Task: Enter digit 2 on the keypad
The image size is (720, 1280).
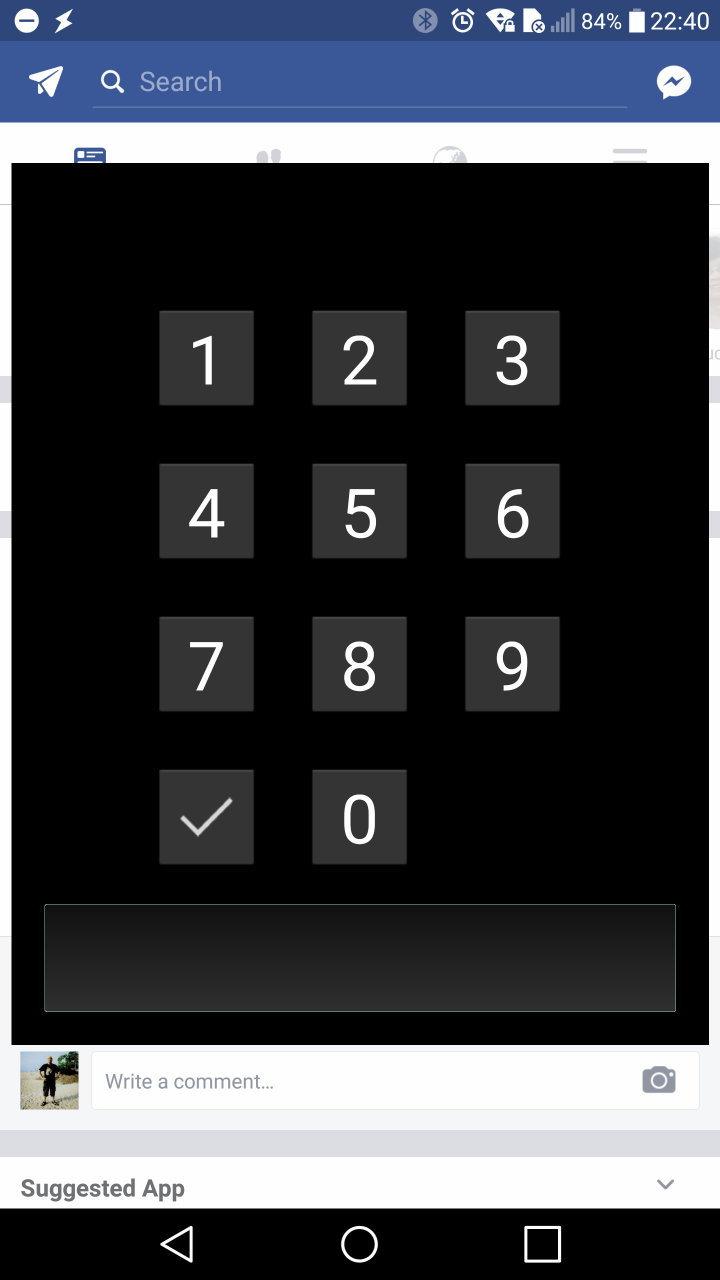Action: click(359, 358)
